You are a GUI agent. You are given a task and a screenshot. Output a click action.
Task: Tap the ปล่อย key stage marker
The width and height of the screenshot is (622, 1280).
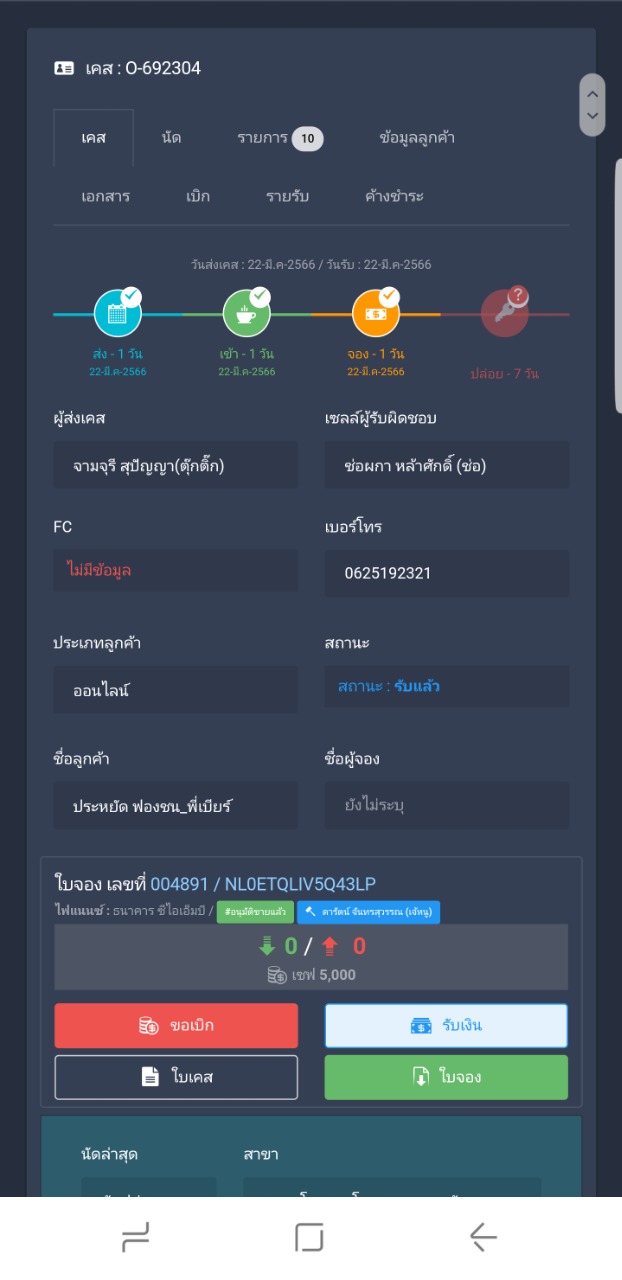(505, 313)
